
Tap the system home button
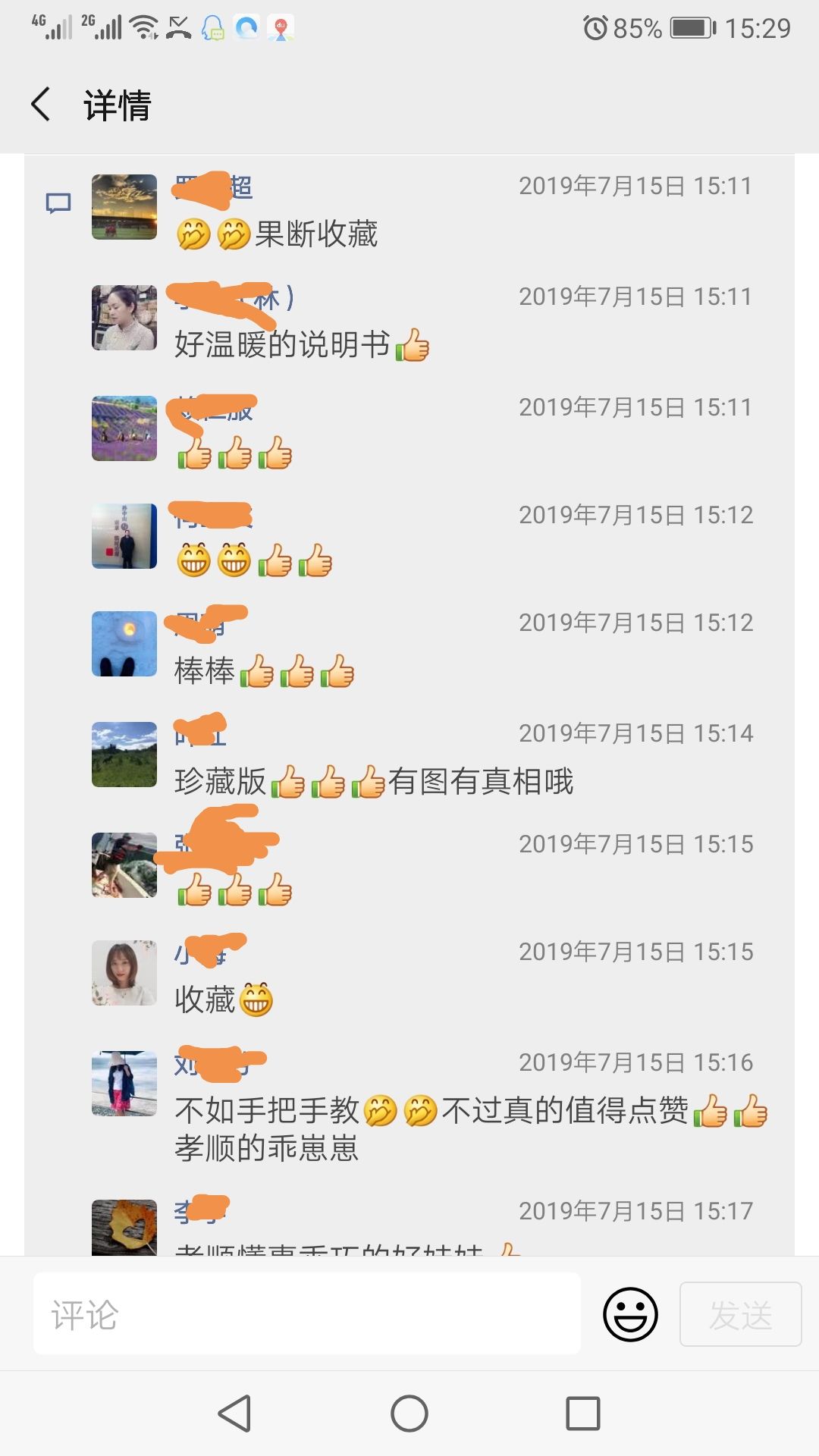[x=409, y=1414]
